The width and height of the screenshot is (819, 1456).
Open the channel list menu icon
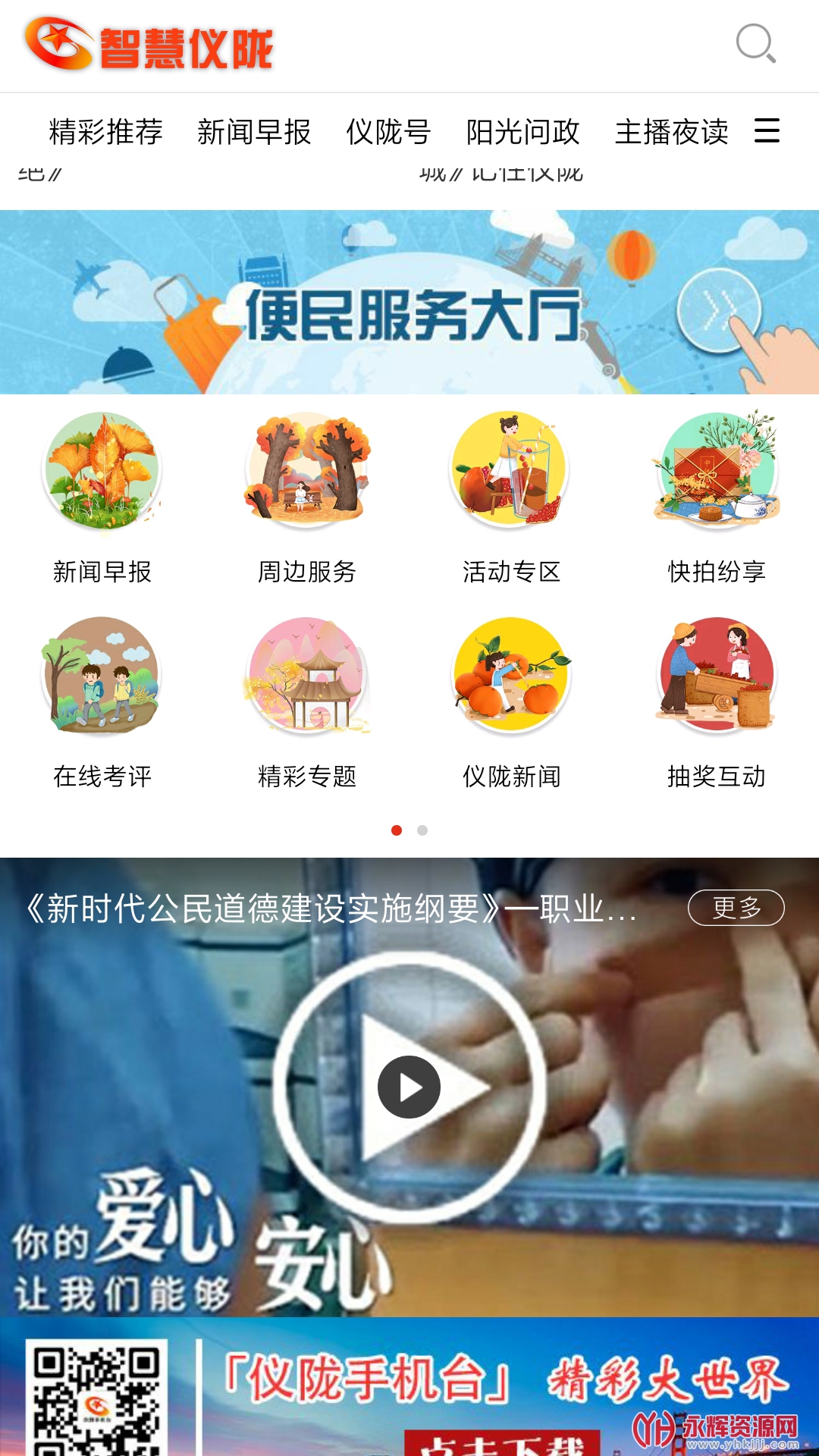pos(767,130)
